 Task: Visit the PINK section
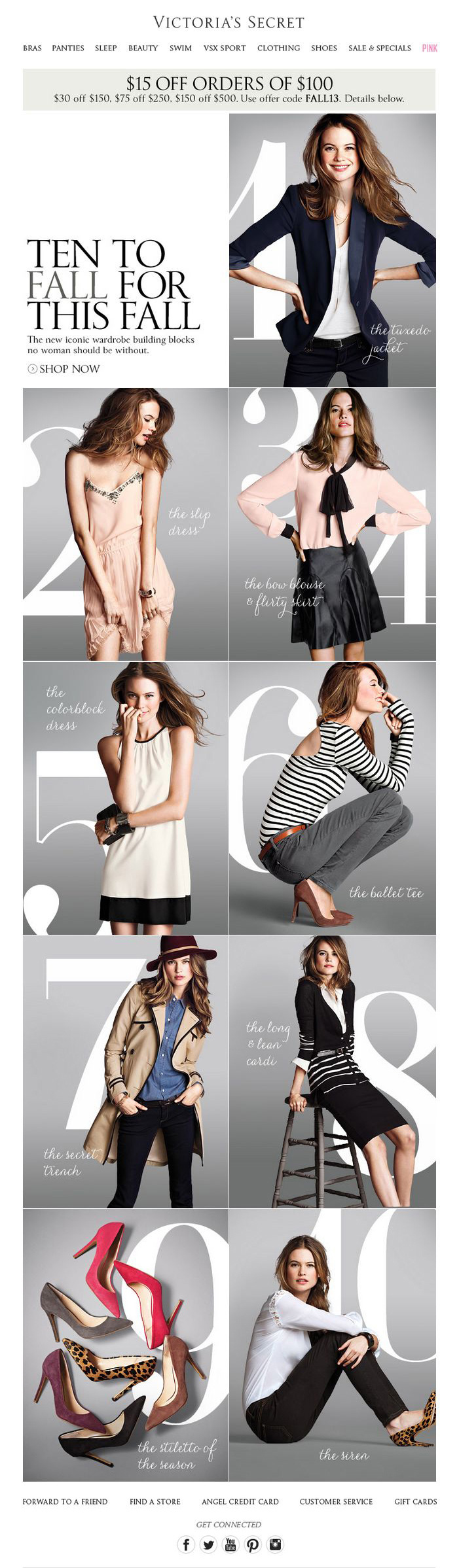click(x=430, y=48)
